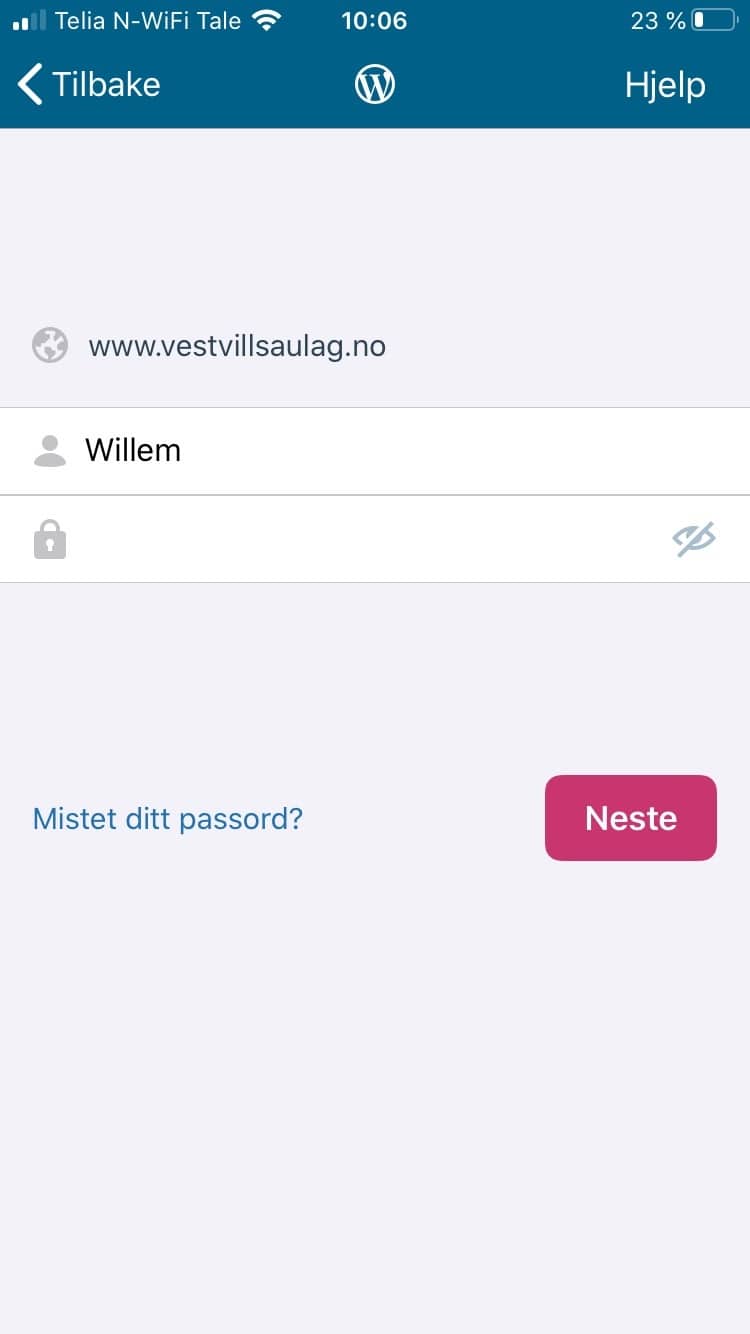Focus the password field
The image size is (750, 1334).
(x=360, y=540)
